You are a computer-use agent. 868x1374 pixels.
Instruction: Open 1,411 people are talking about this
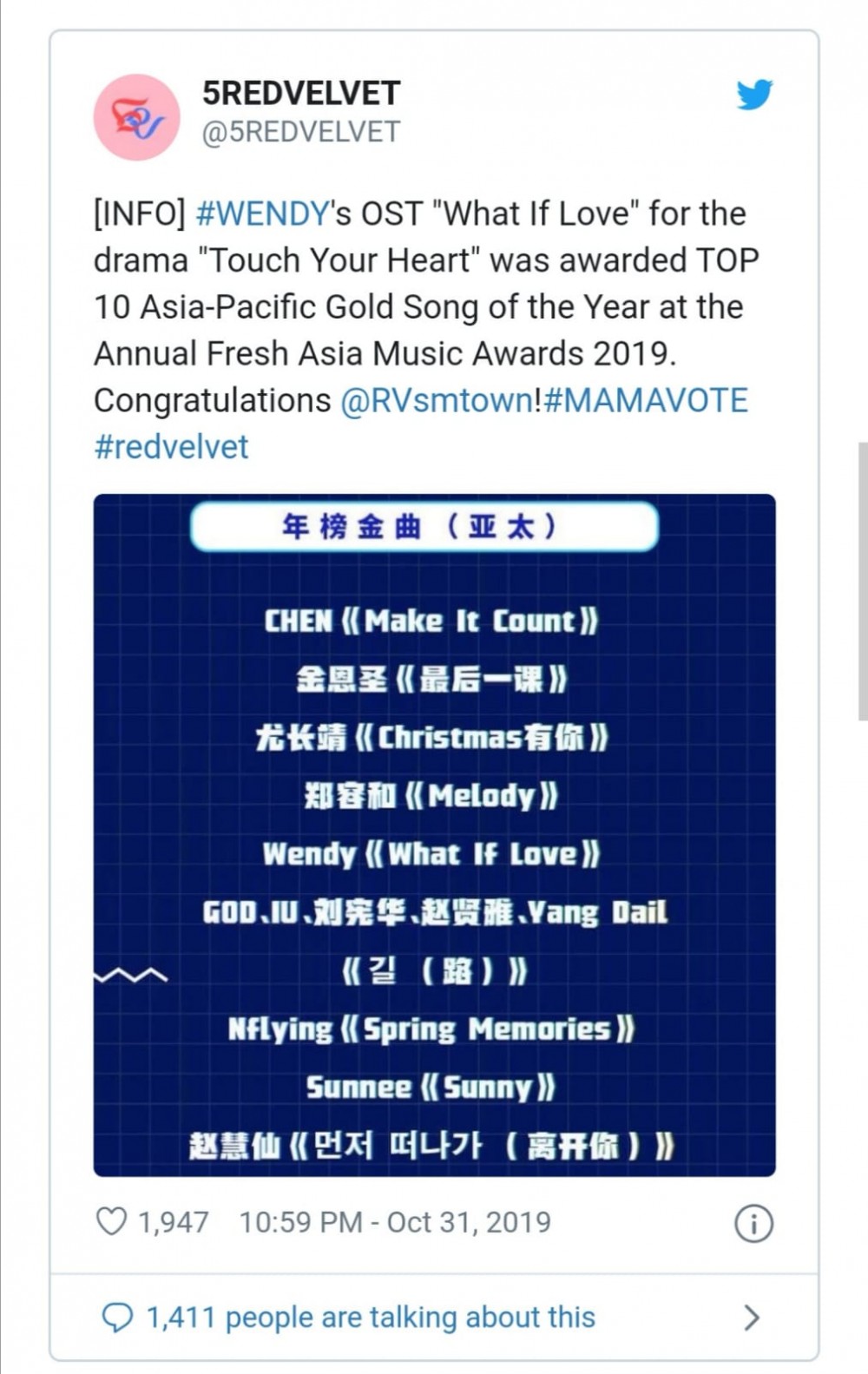click(x=371, y=1317)
